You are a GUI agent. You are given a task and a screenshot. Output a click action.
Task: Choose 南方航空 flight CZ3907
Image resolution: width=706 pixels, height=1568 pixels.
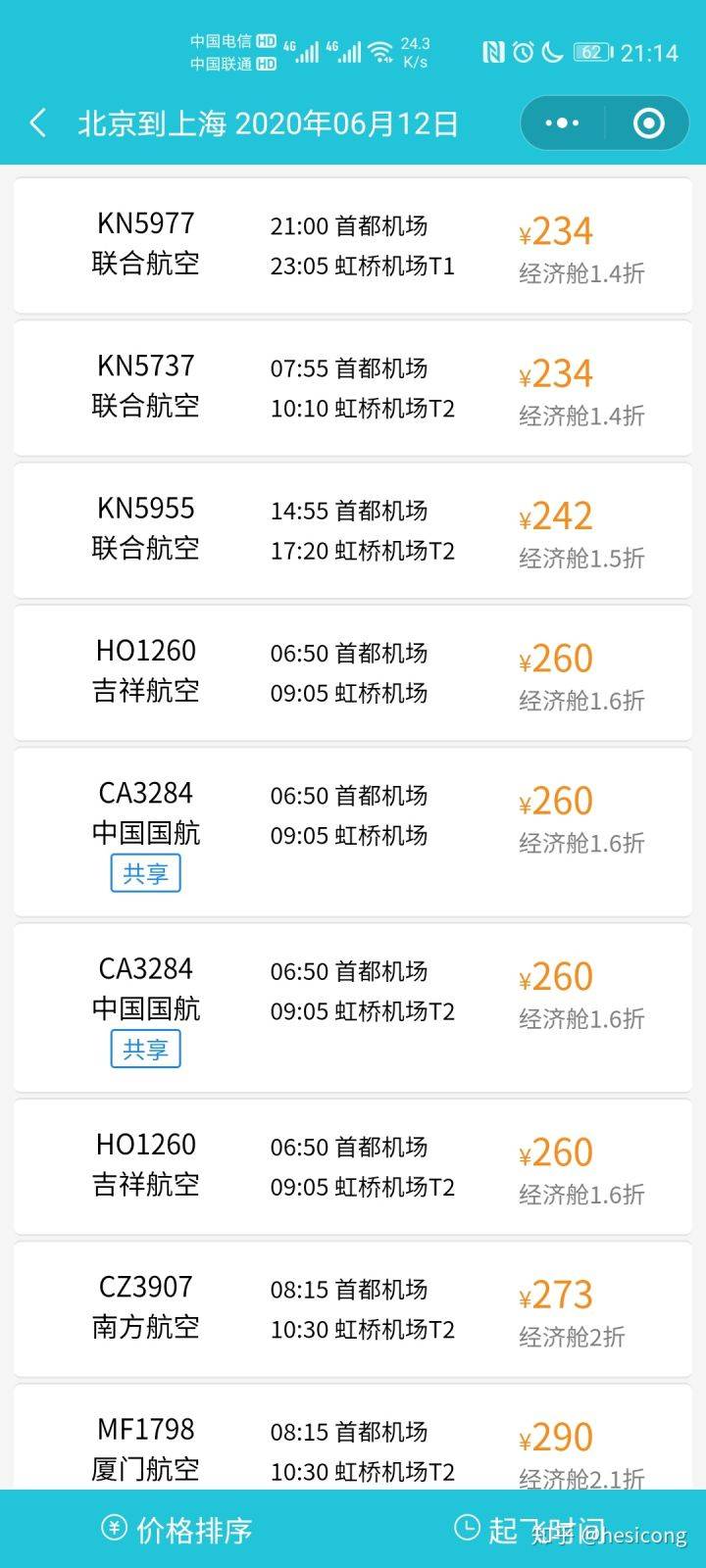pyautogui.click(x=353, y=1309)
